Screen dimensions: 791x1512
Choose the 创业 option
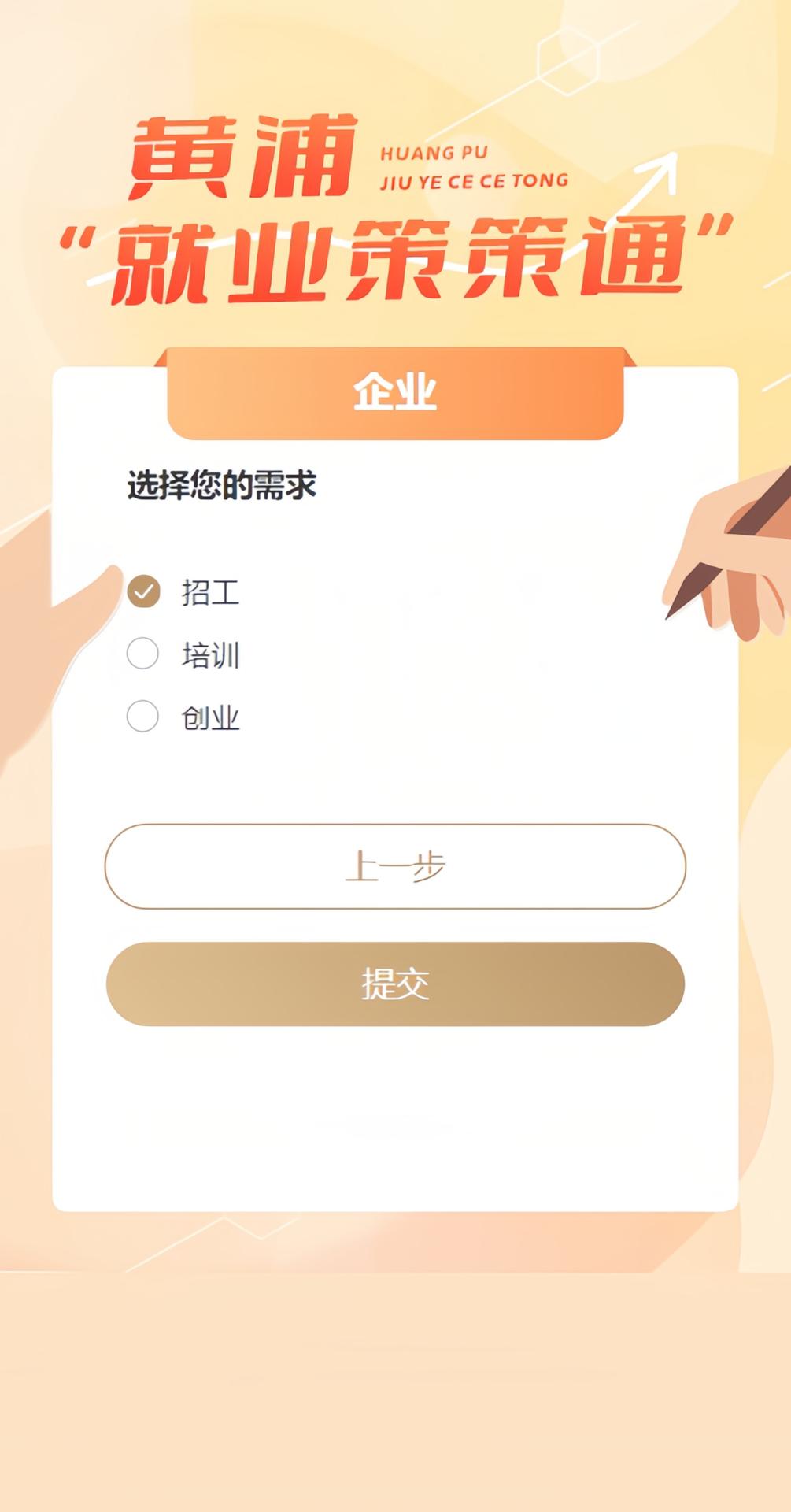coord(143,717)
